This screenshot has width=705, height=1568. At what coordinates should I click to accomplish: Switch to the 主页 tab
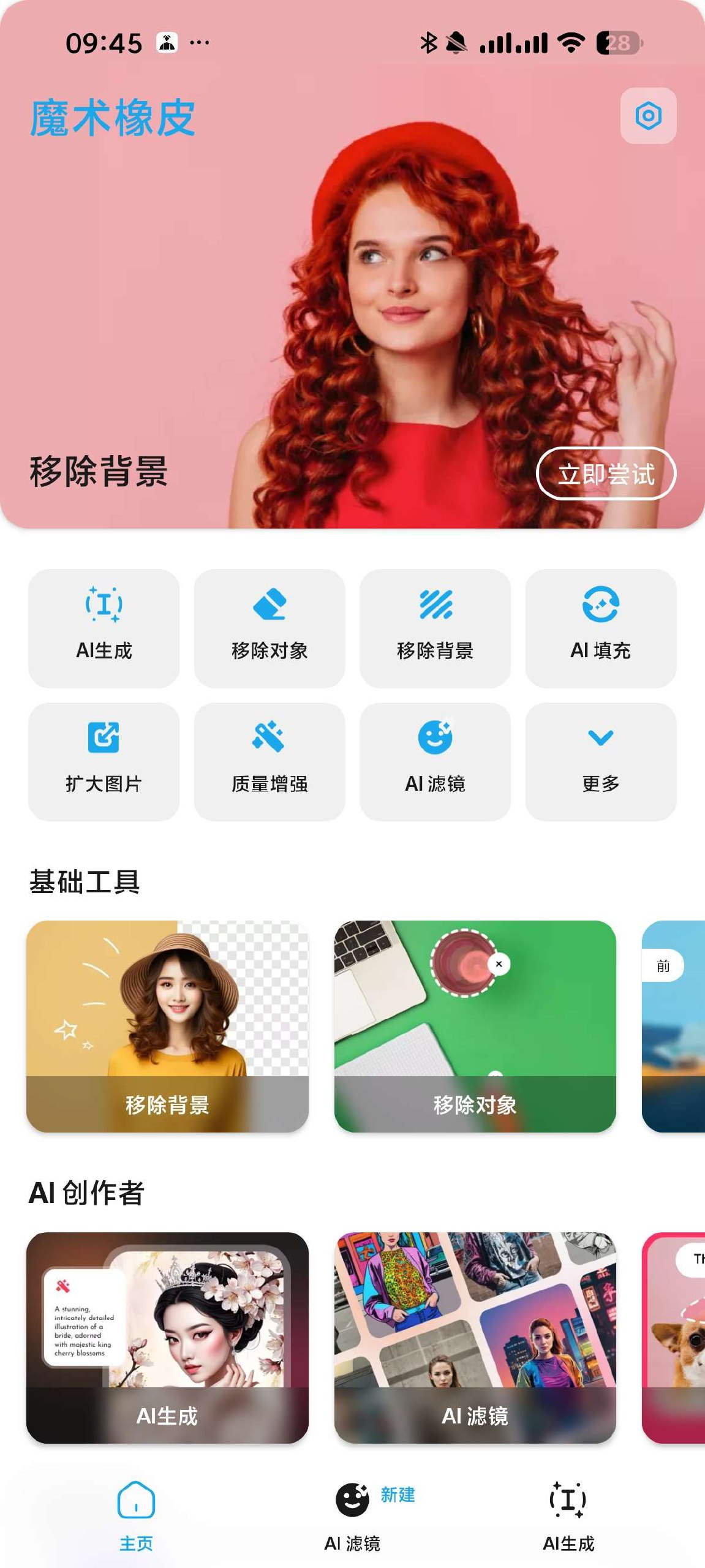136,1505
